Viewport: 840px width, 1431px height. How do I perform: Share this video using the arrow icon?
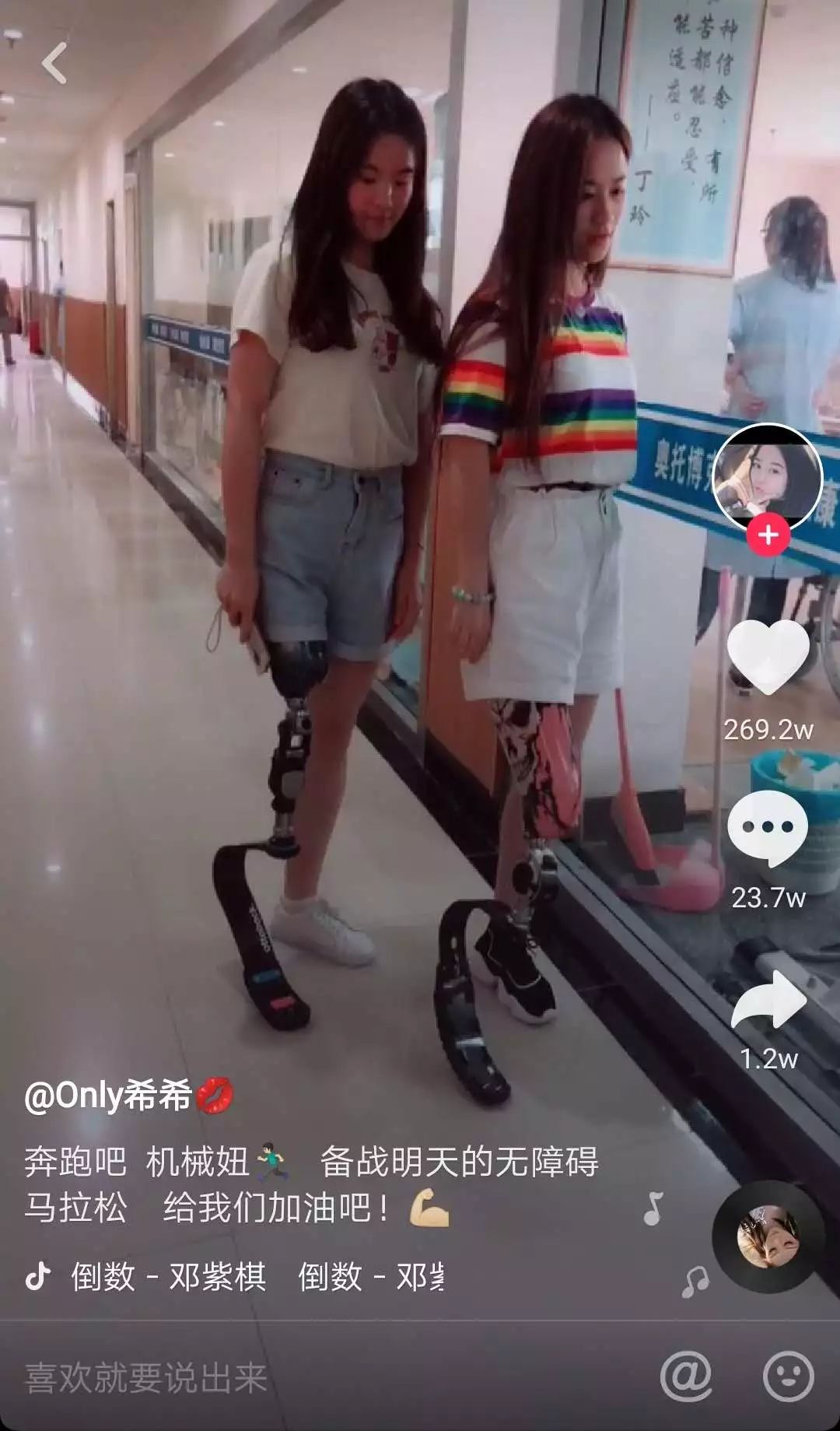tap(768, 1004)
